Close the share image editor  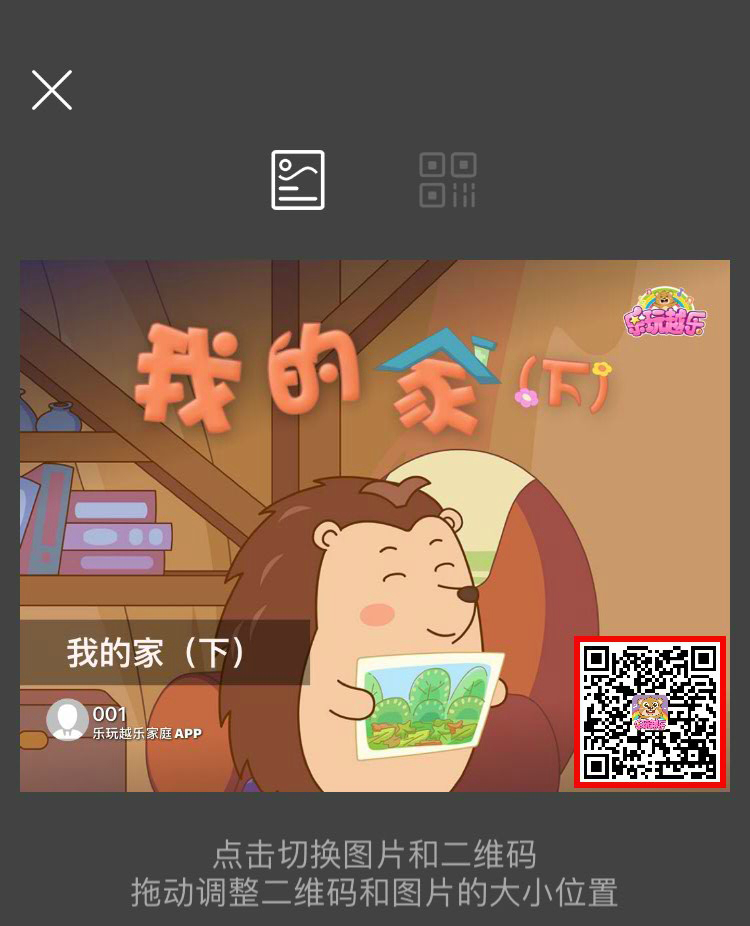coord(52,90)
